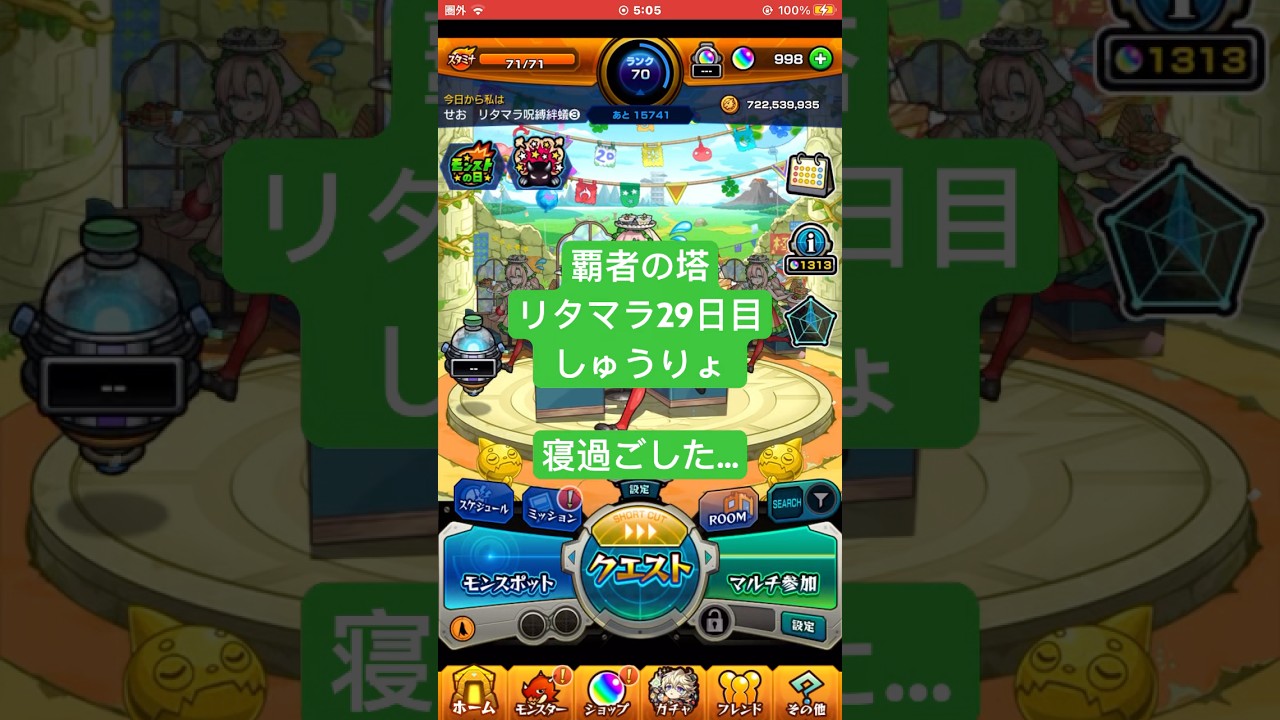The height and width of the screenshot is (720, 1280).
Task: Open the モンストの日 event banner
Action: click(471, 165)
